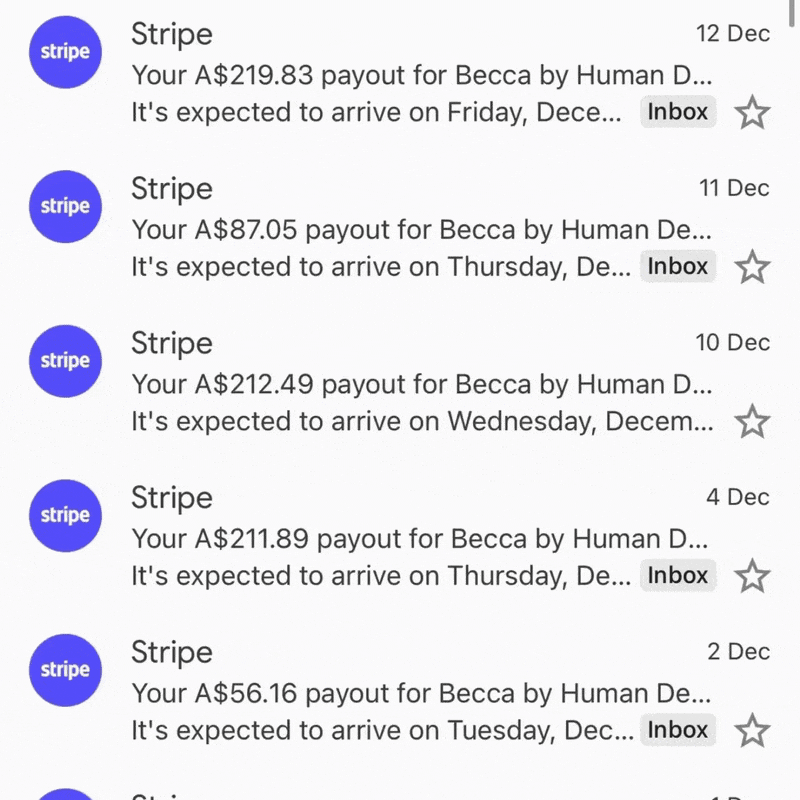Select the 2 Dec email via Stripe avatar

[x=65, y=670]
